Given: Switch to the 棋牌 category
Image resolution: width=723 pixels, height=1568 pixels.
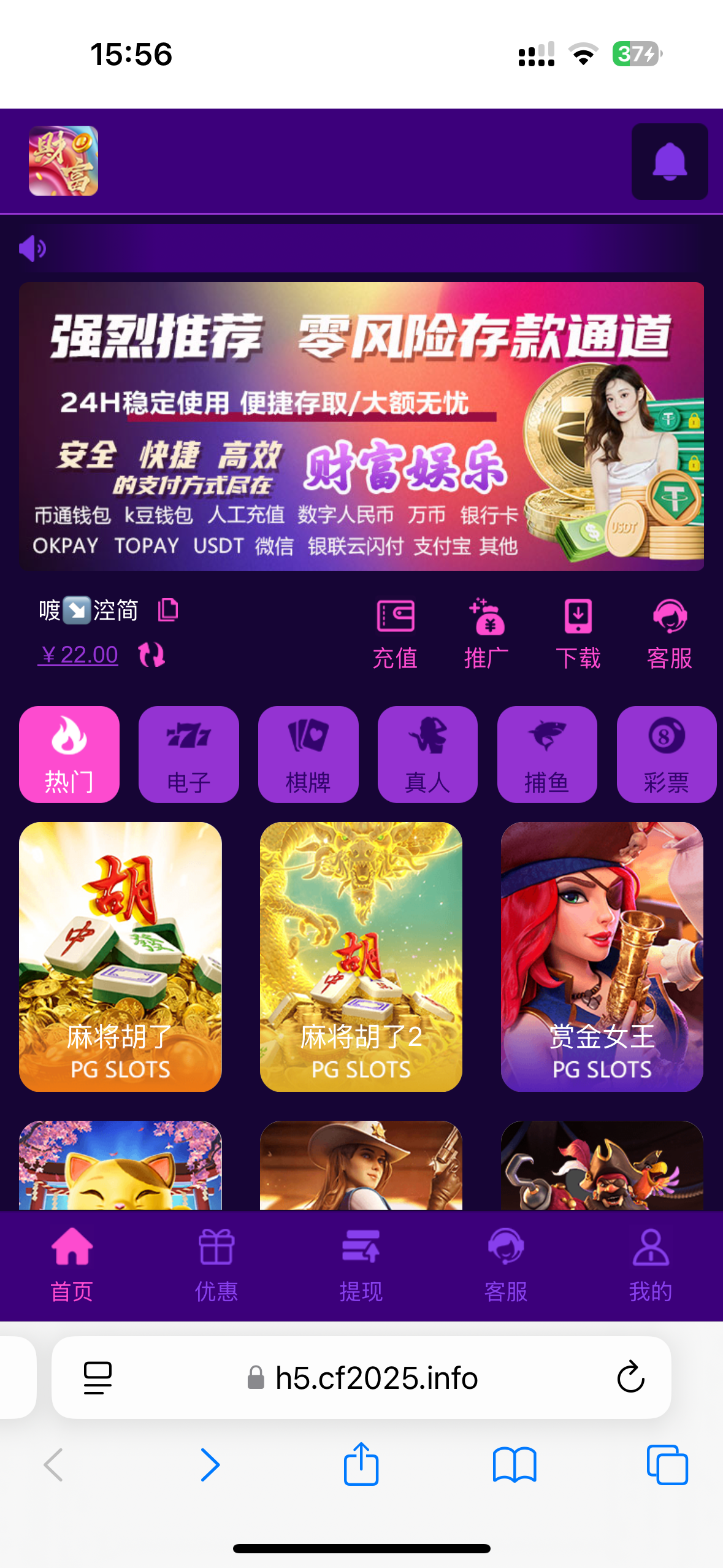Looking at the screenshot, I should coord(308,754).
